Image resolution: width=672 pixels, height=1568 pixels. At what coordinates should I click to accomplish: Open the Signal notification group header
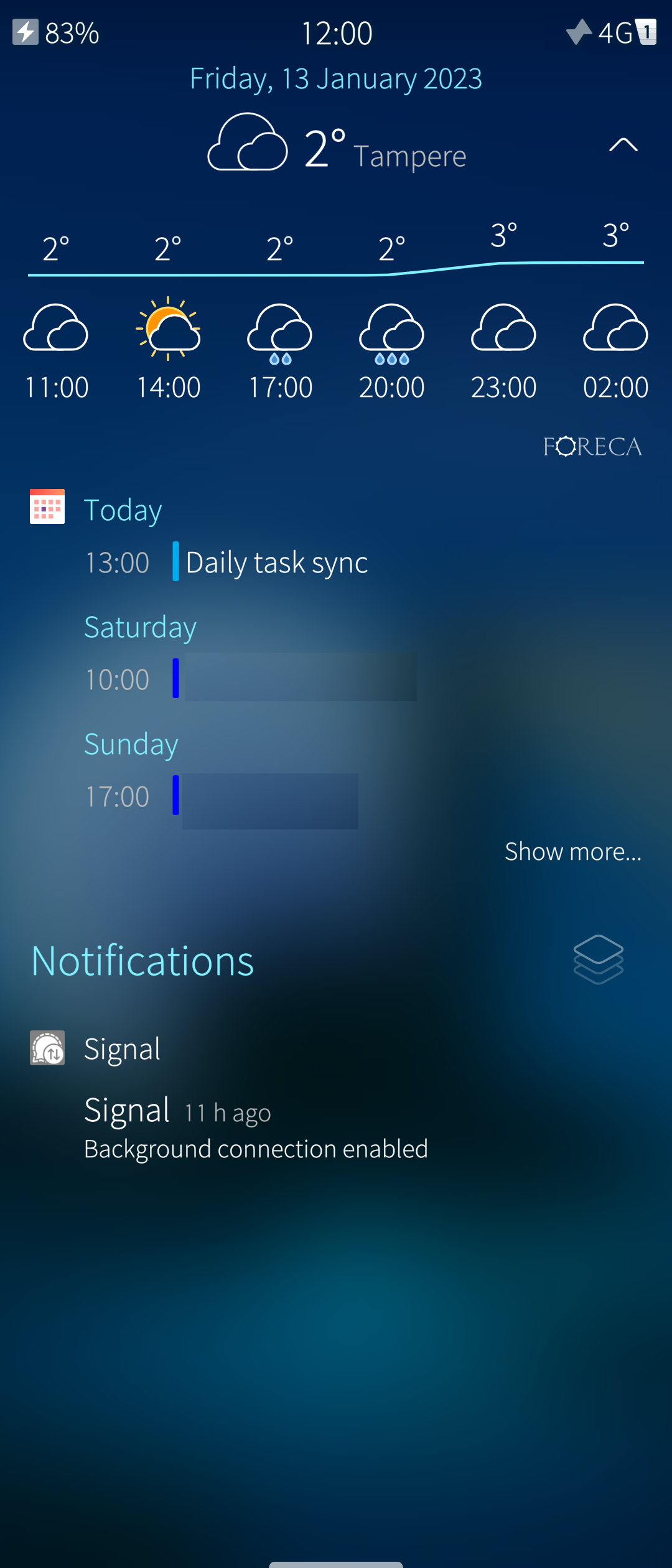point(122,1049)
